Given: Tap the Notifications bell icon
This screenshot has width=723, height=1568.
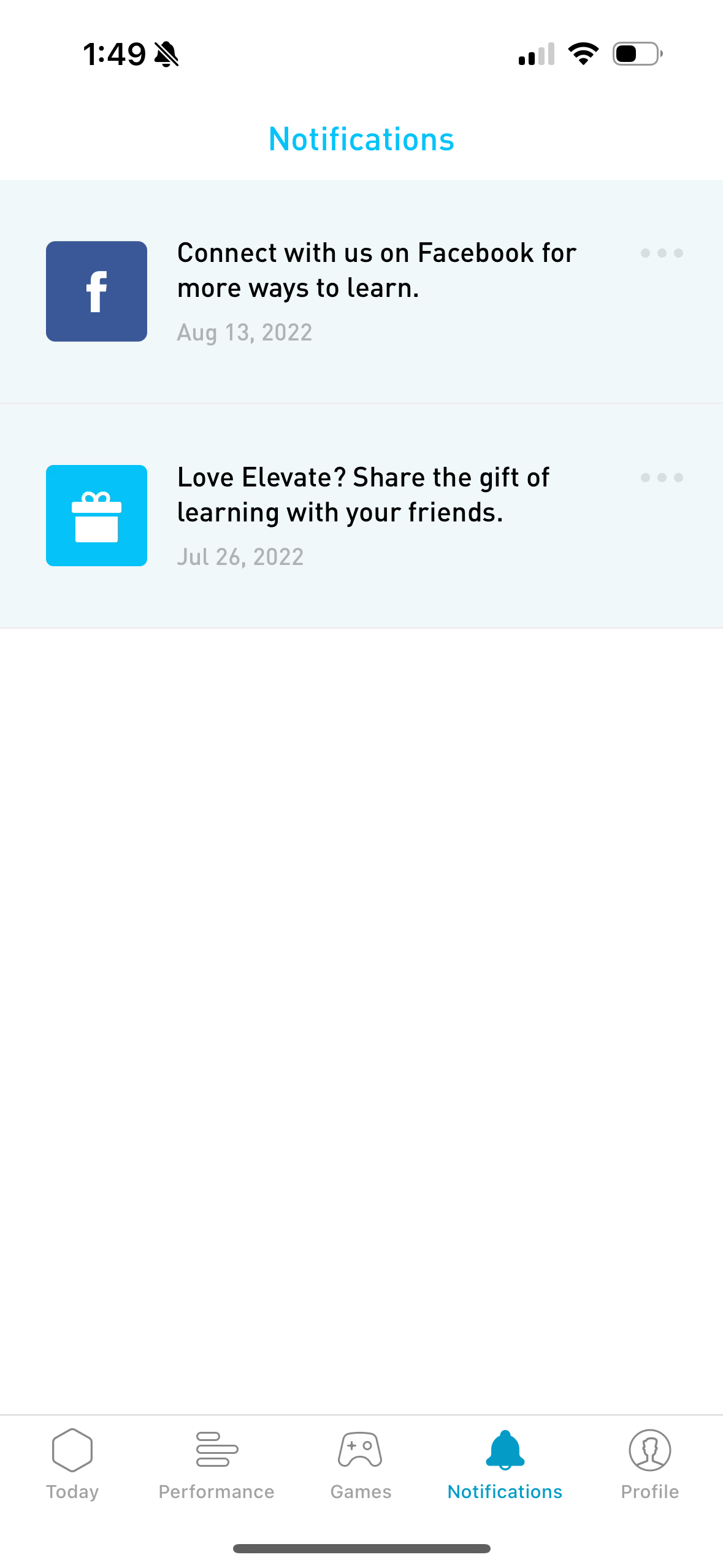Looking at the screenshot, I should (x=504, y=1448).
